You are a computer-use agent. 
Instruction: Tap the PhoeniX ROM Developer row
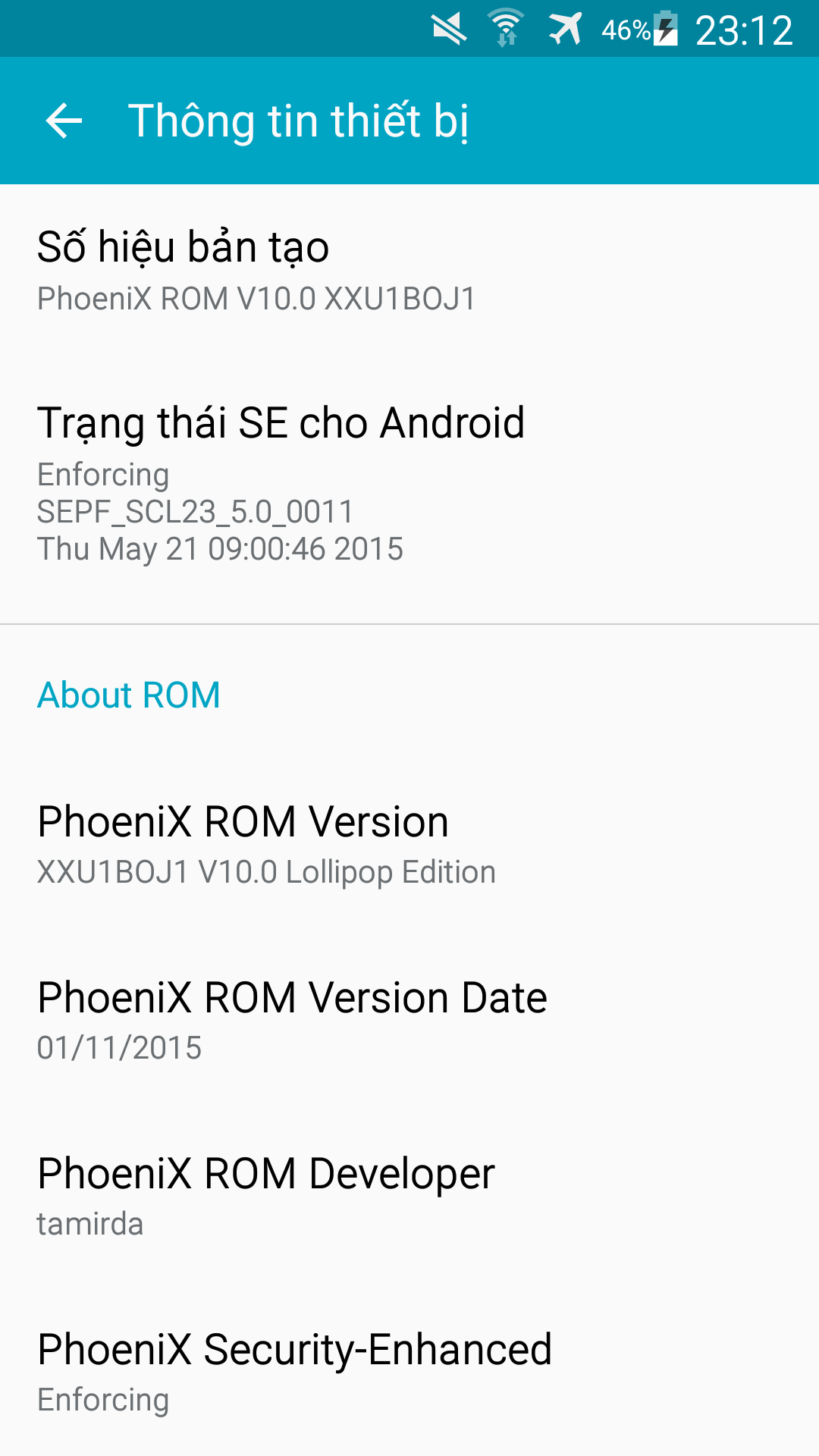point(409,1197)
